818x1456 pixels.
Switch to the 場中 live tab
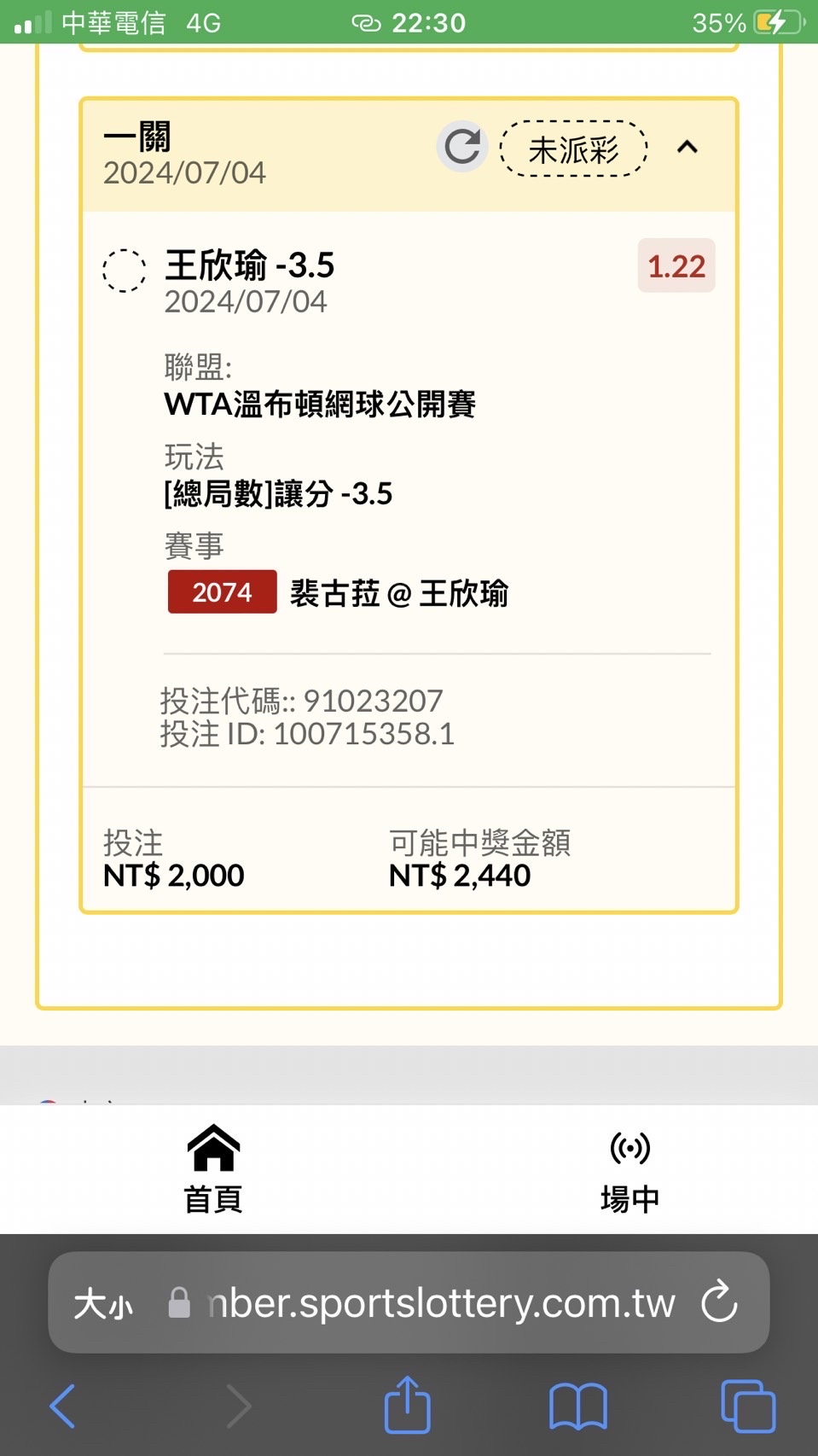coord(629,1169)
